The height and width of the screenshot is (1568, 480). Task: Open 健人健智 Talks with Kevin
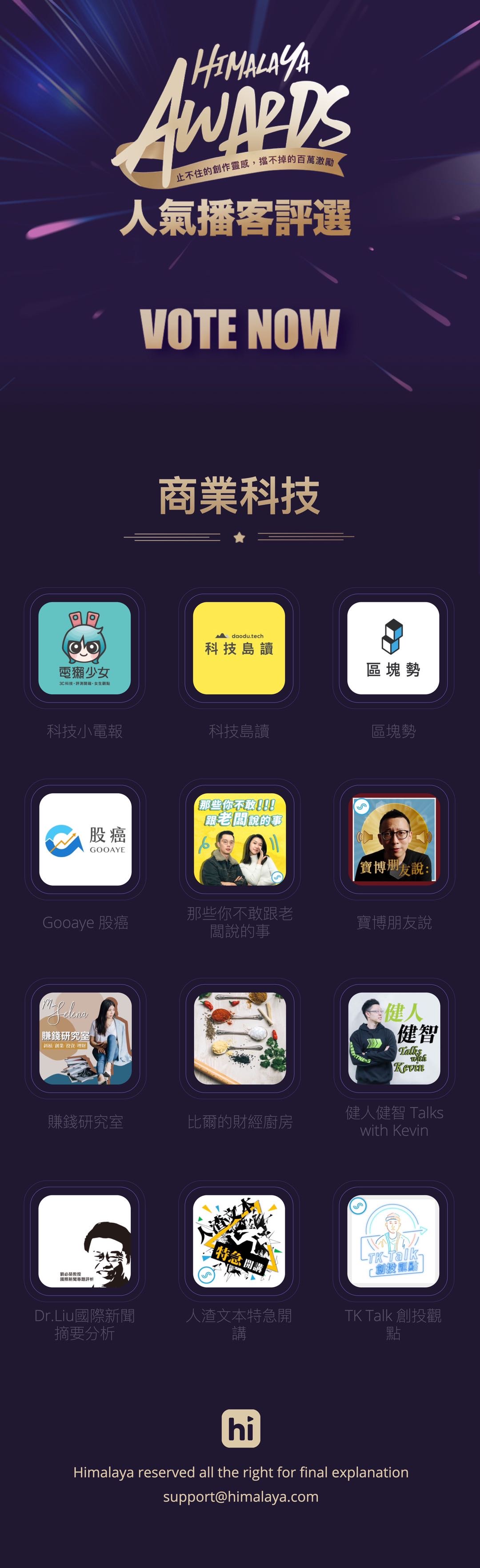click(x=393, y=1038)
